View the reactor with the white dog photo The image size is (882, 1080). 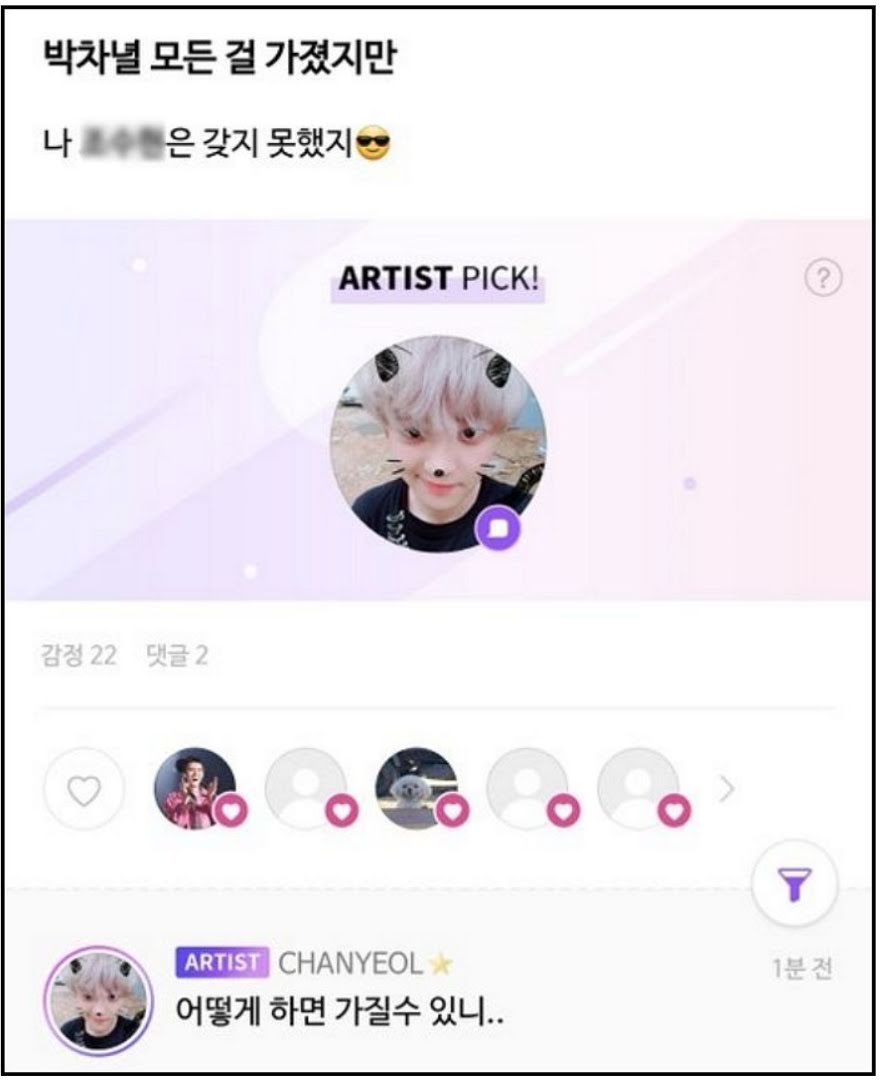coord(416,788)
